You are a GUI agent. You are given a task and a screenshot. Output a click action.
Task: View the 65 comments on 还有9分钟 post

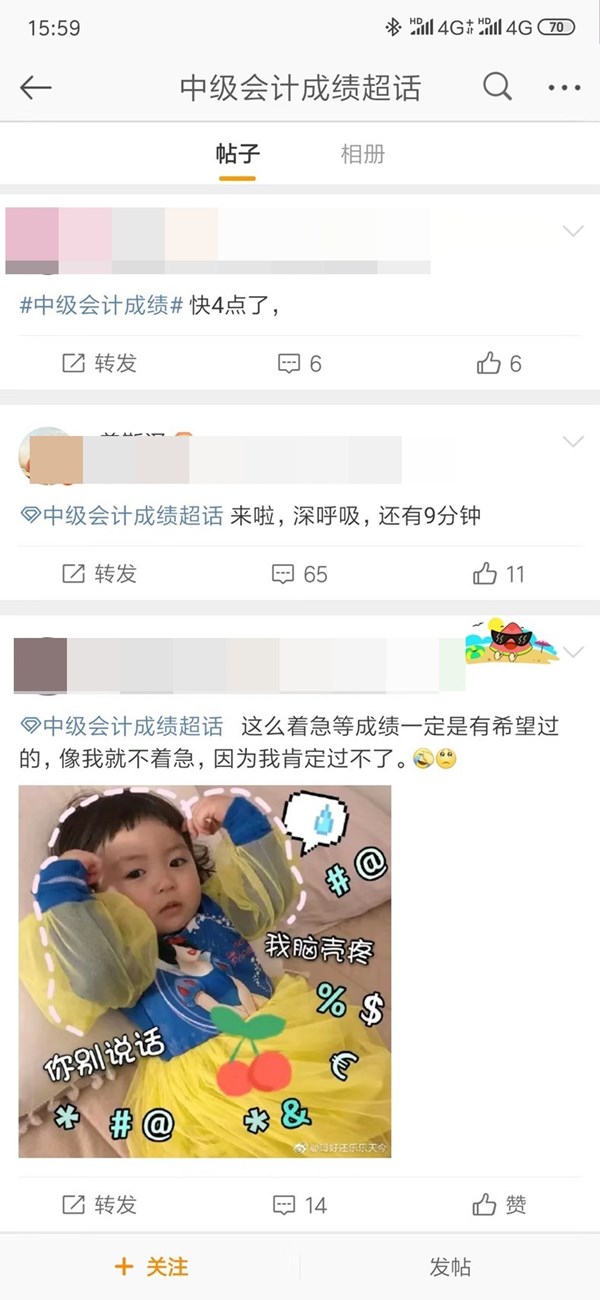click(300, 573)
